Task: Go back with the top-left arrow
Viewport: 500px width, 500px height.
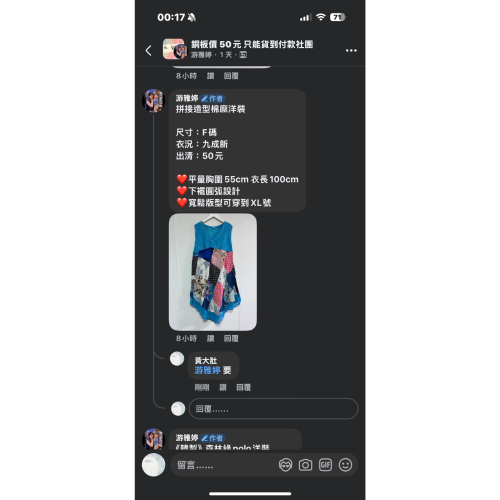Action: click(149, 51)
